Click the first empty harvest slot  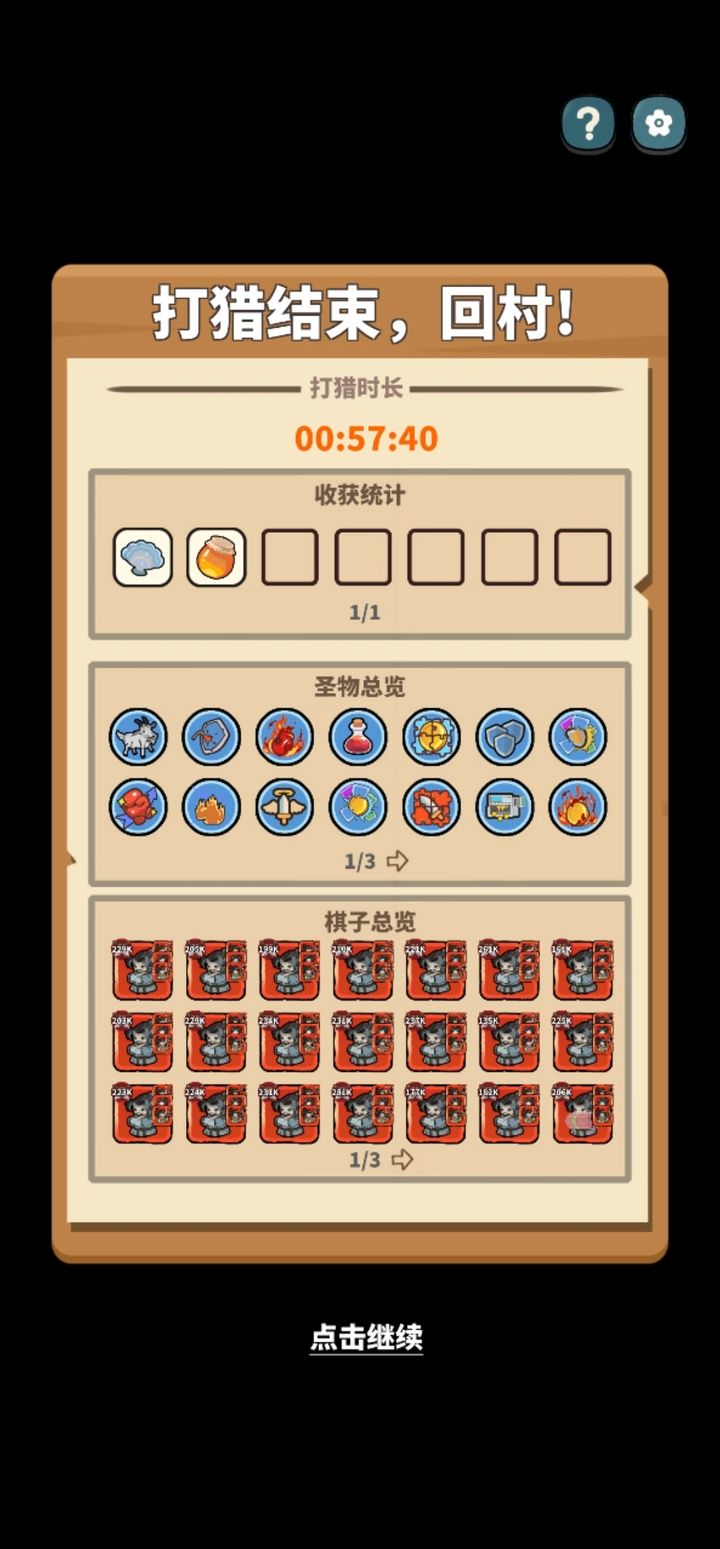point(289,559)
